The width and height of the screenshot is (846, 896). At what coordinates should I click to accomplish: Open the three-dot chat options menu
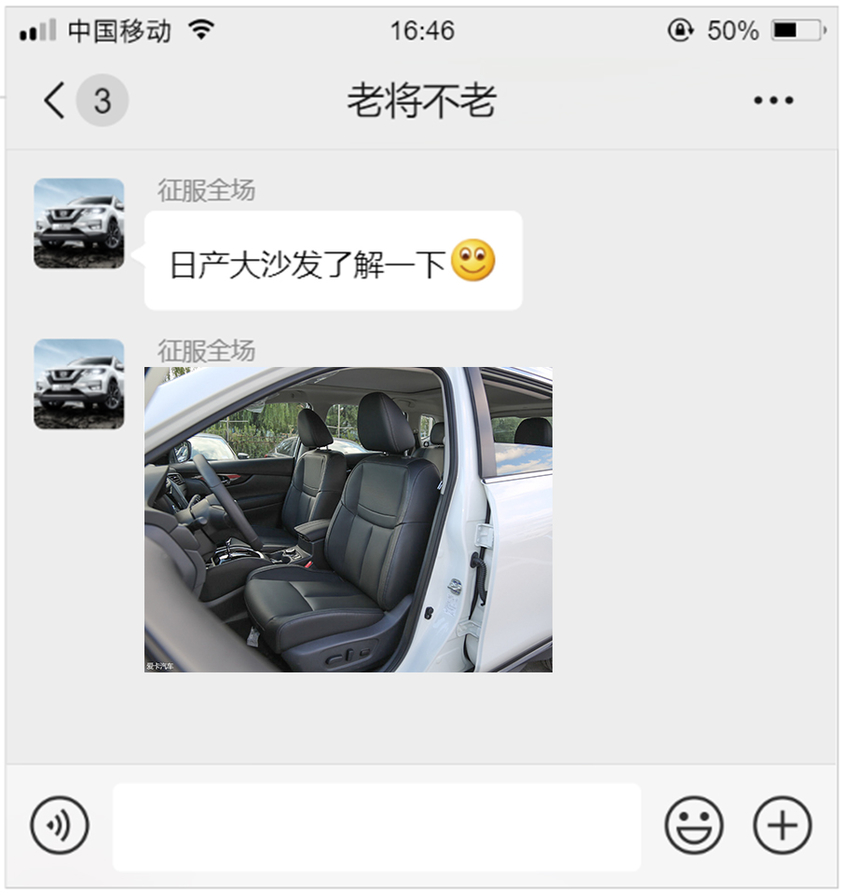tap(773, 100)
